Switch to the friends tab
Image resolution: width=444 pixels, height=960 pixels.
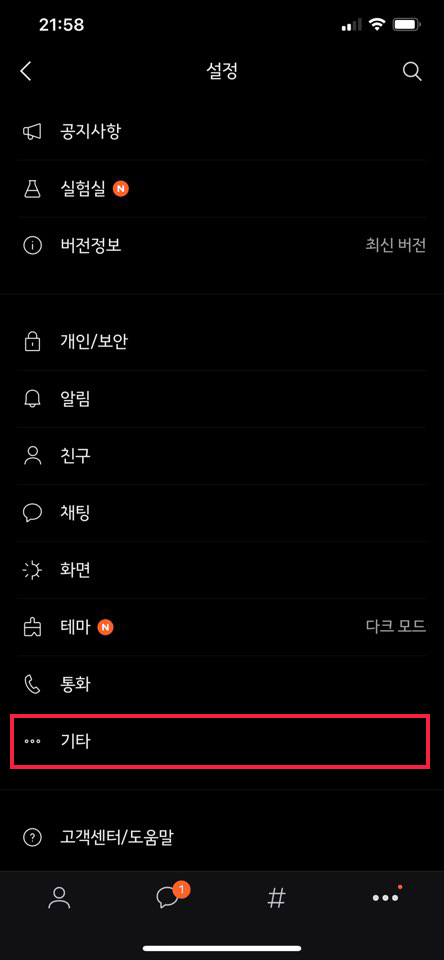pos(59,898)
